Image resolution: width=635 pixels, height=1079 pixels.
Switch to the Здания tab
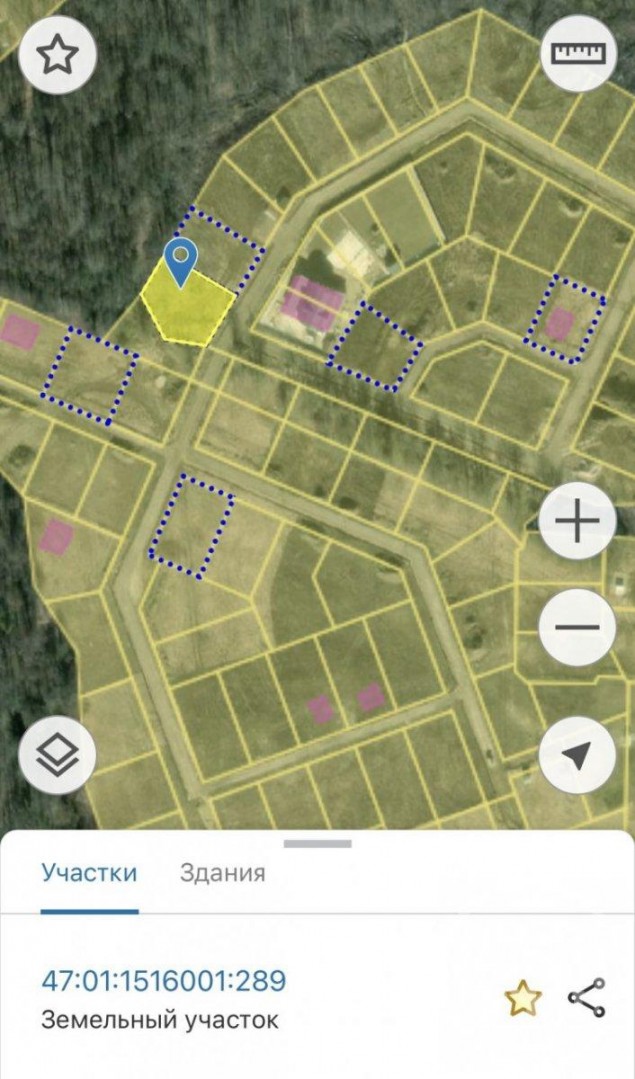coord(223,872)
